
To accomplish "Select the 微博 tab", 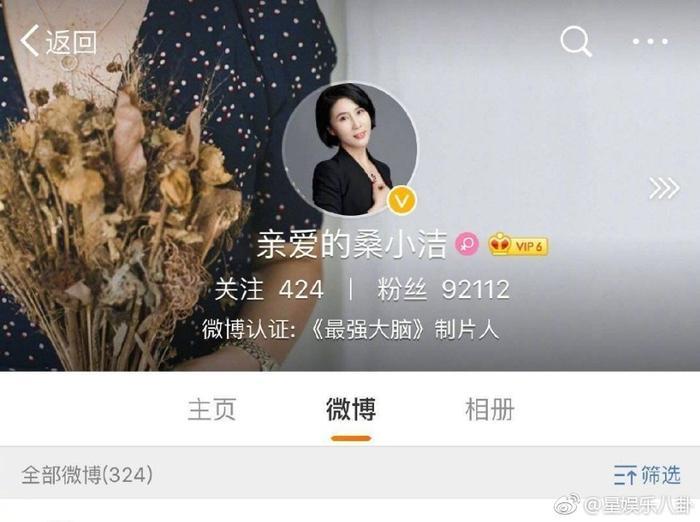I will (x=351, y=409).
